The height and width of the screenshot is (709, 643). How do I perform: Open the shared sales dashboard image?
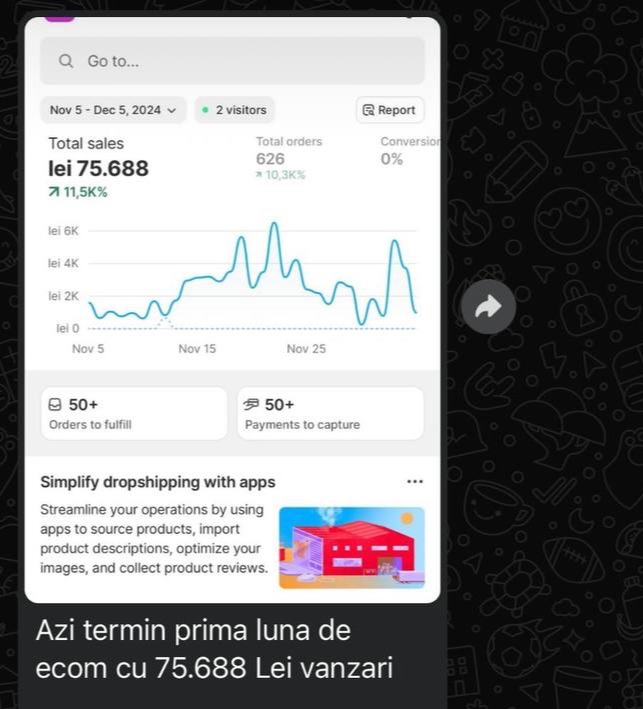point(232,310)
